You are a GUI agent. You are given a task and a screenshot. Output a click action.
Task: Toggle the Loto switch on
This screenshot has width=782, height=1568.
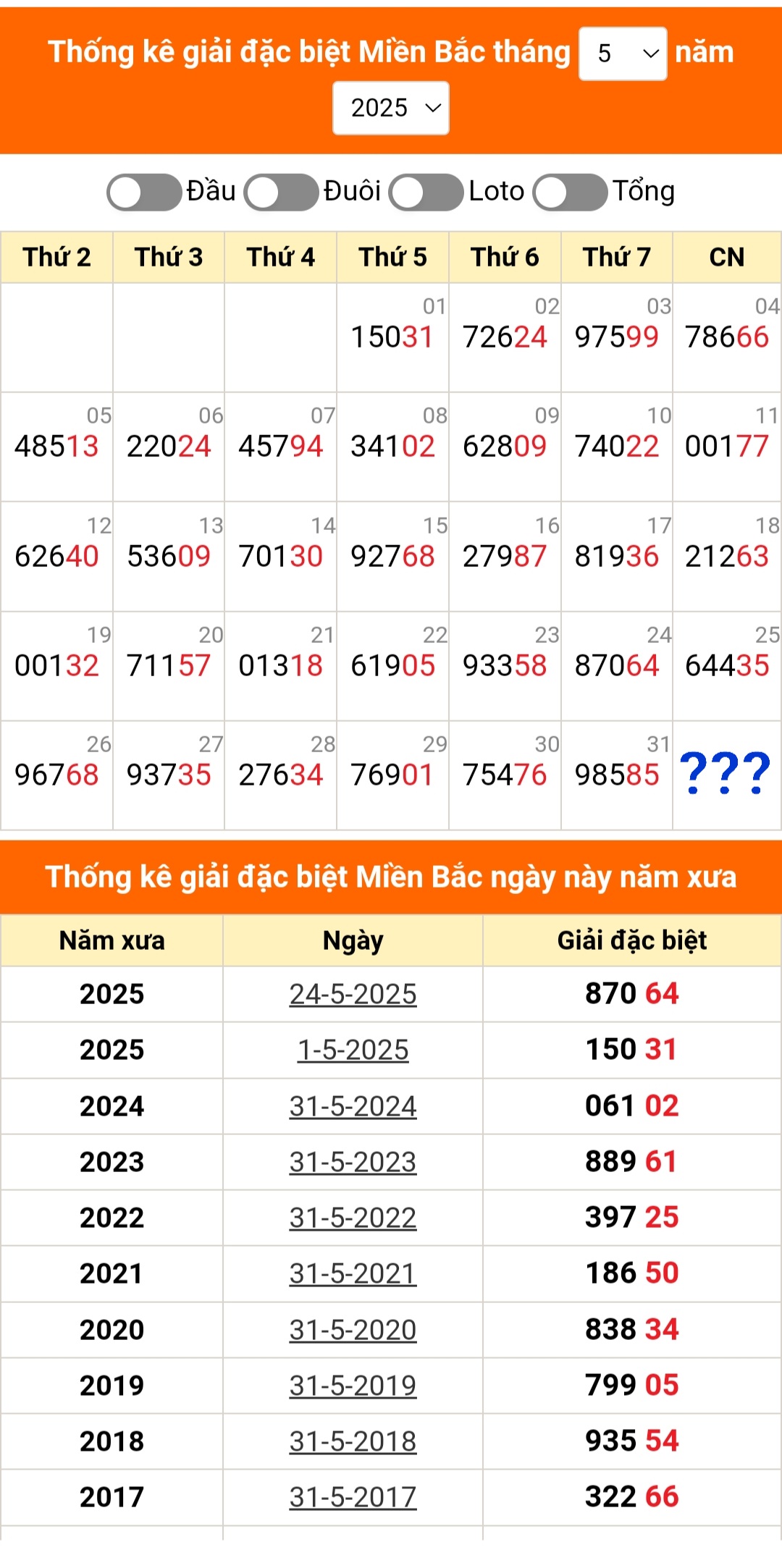[x=426, y=193]
